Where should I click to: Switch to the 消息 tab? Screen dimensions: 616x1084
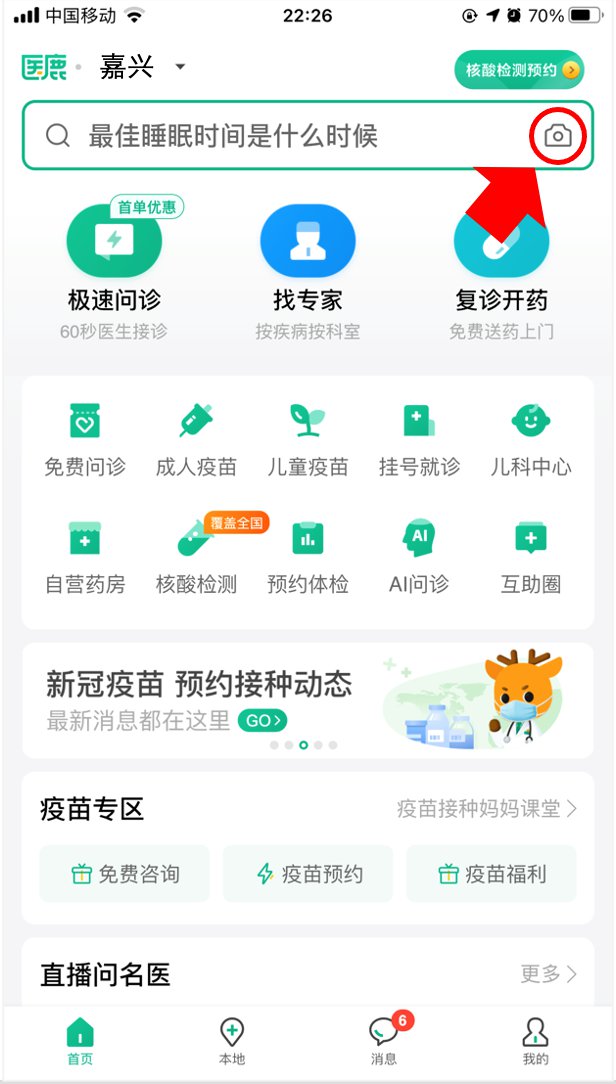click(384, 1040)
